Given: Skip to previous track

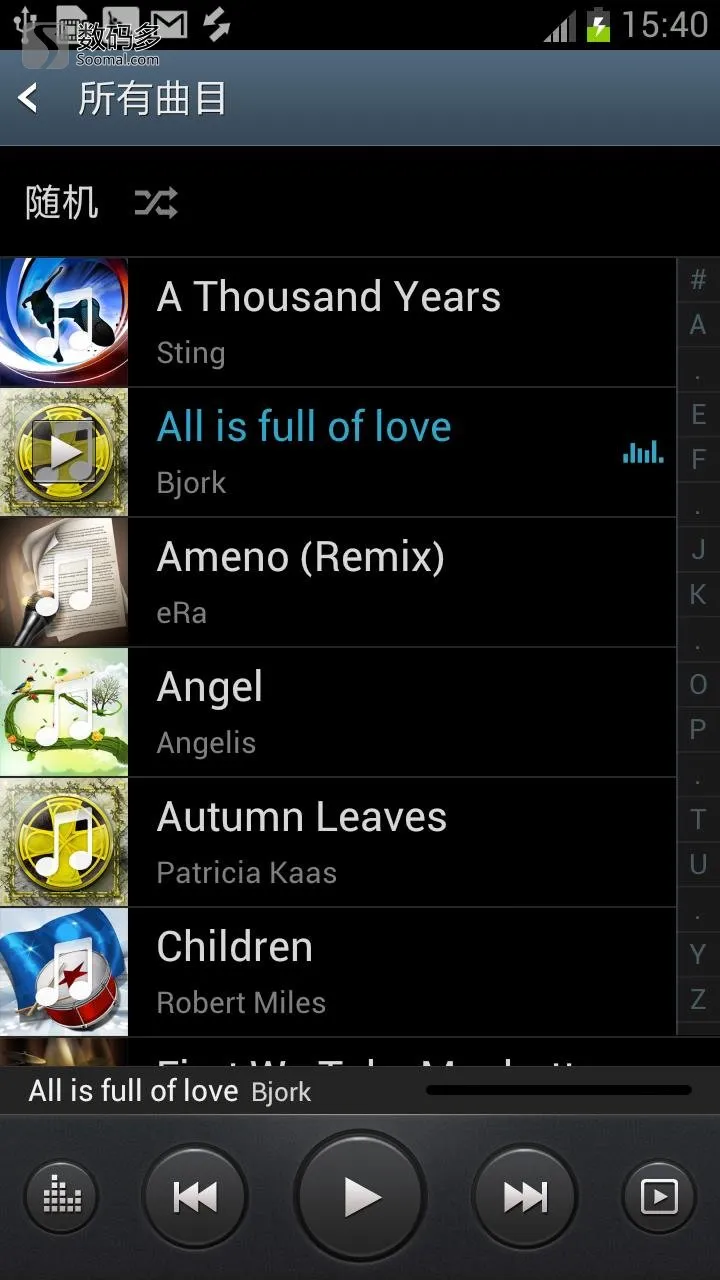Looking at the screenshot, I should tap(195, 1197).
